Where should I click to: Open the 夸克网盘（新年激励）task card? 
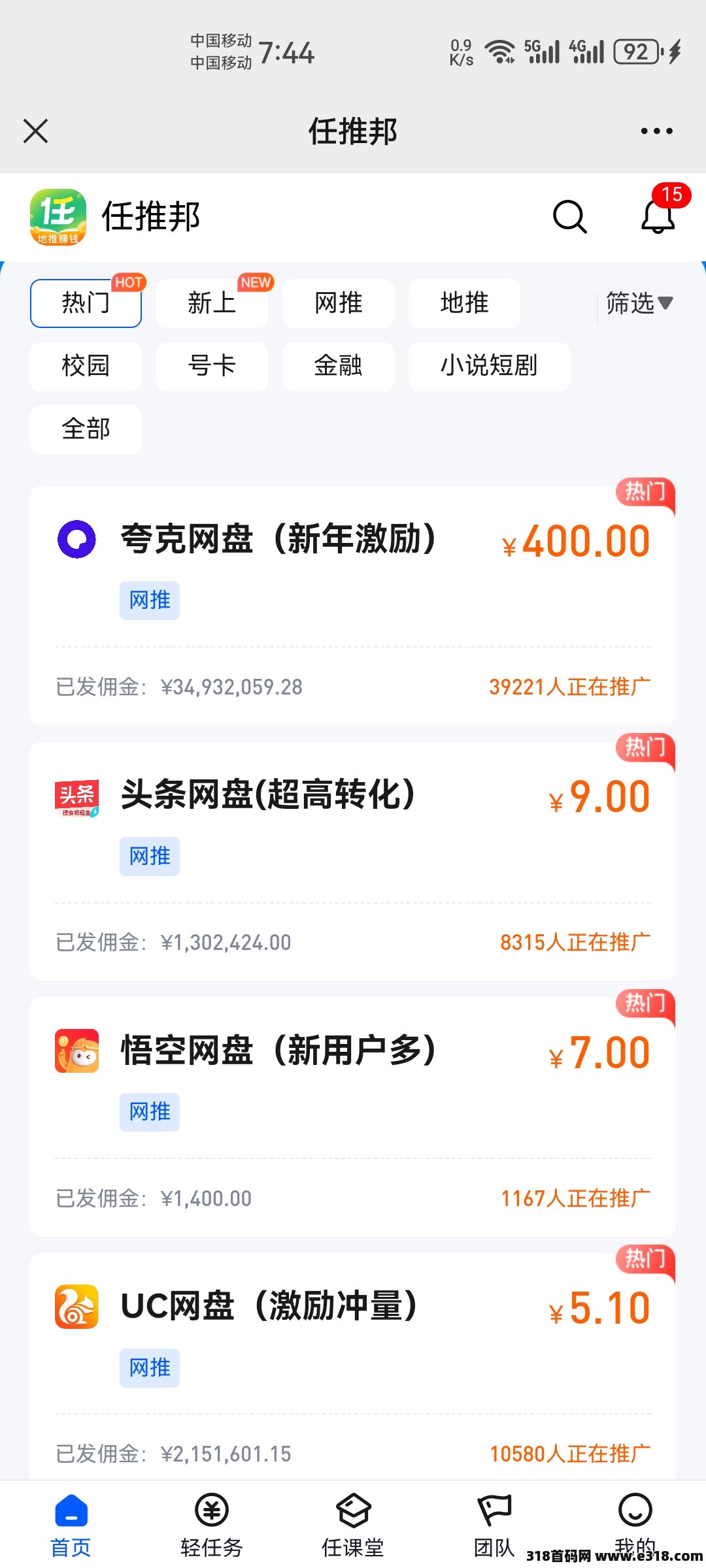353,605
